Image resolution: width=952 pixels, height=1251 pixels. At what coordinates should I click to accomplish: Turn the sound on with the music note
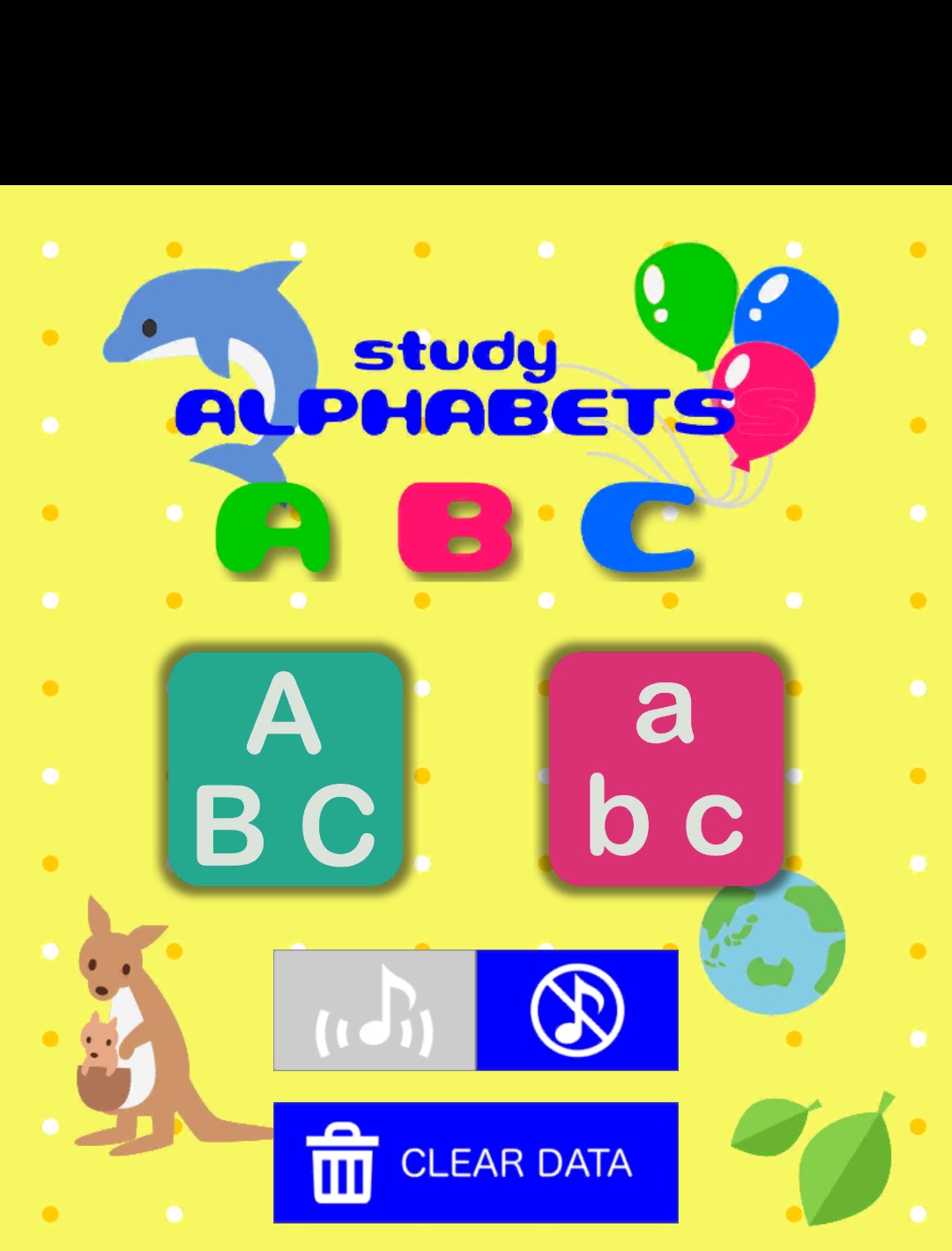point(375,1010)
